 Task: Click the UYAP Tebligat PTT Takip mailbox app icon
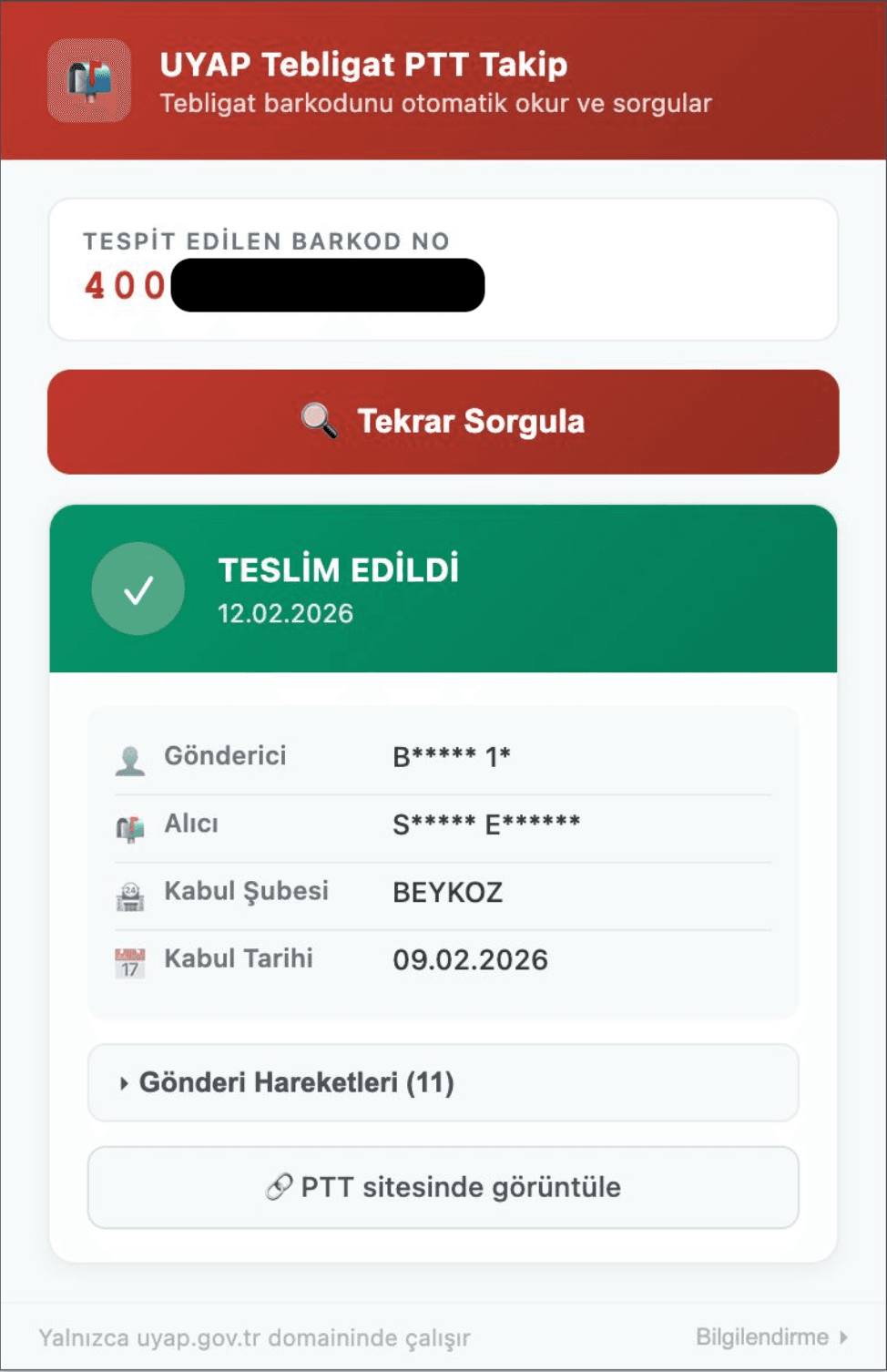[x=88, y=78]
